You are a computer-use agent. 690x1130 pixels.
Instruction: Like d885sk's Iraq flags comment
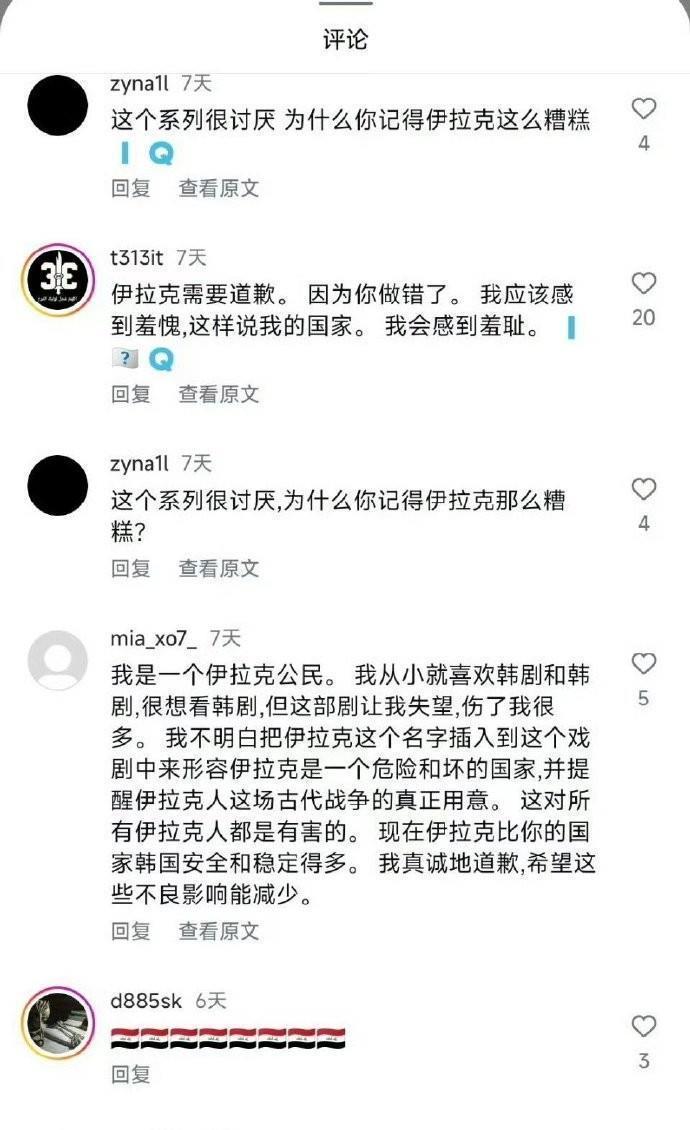pyautogui.click(x=644, y=1026)
